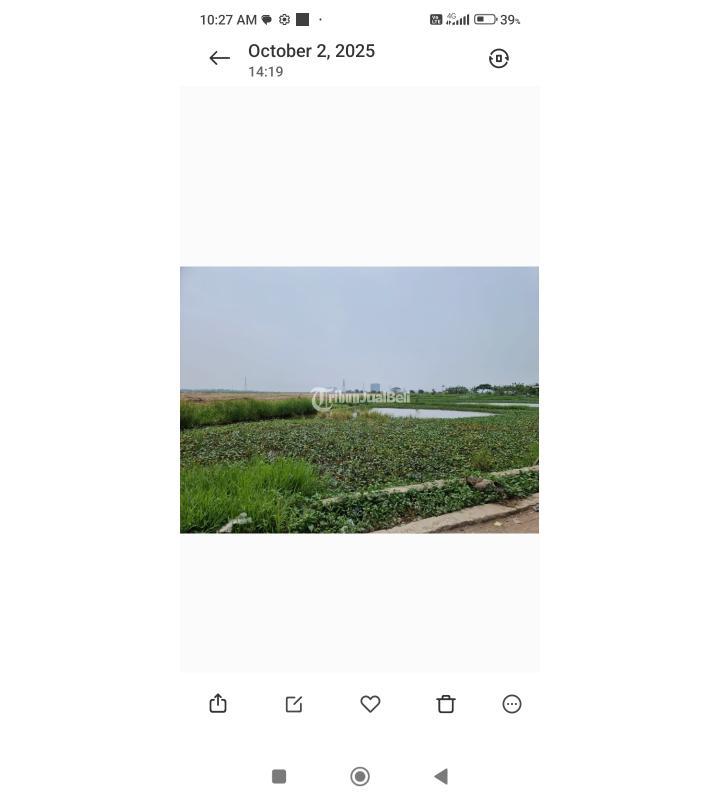Rotate the screen orientation
The height and width of the screenshot is (800, 720).
(x=499, y=59)
